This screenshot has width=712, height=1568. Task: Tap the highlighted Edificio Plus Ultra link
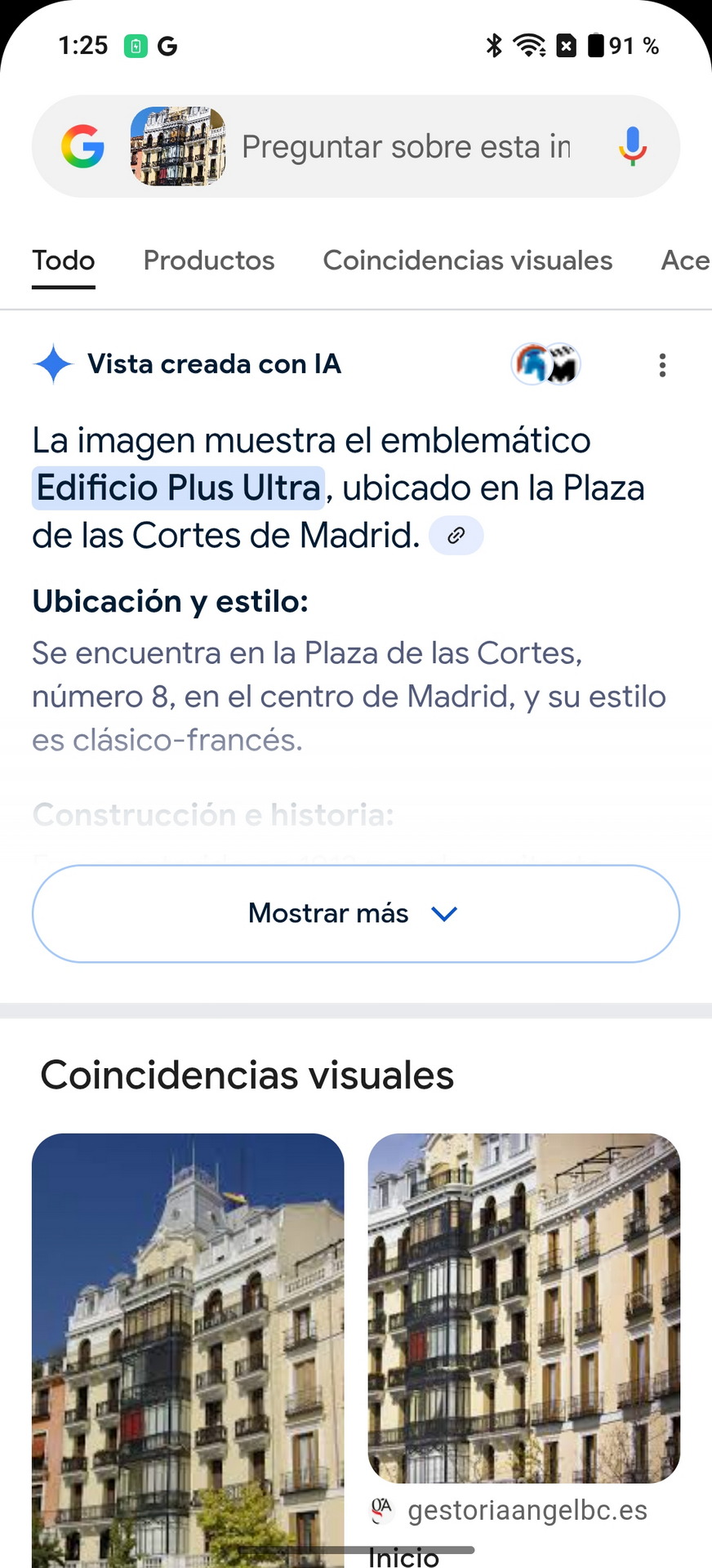tap(179, 488)
